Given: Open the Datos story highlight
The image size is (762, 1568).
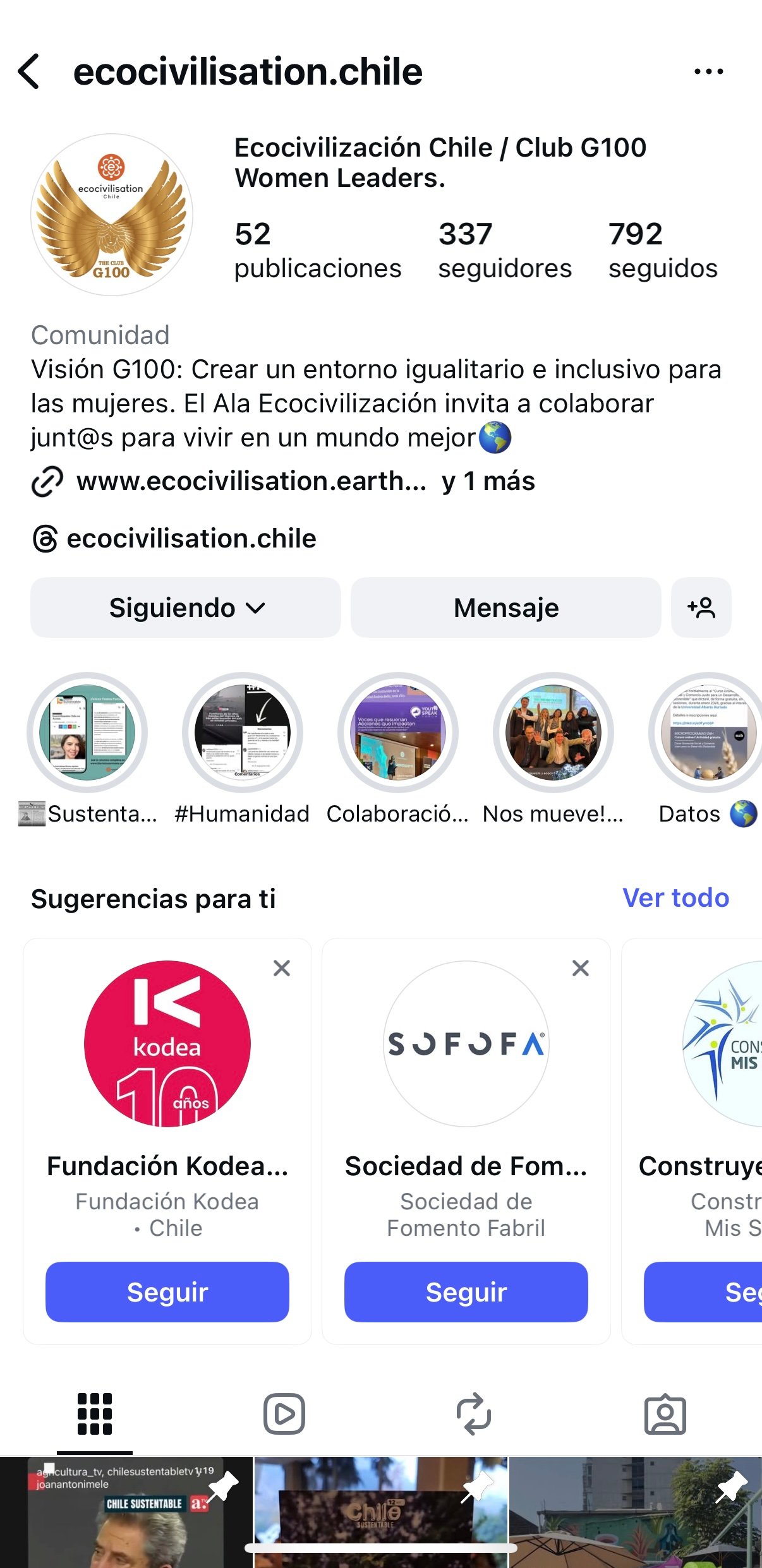Looking at the screenshot, I should pos(708,733).
